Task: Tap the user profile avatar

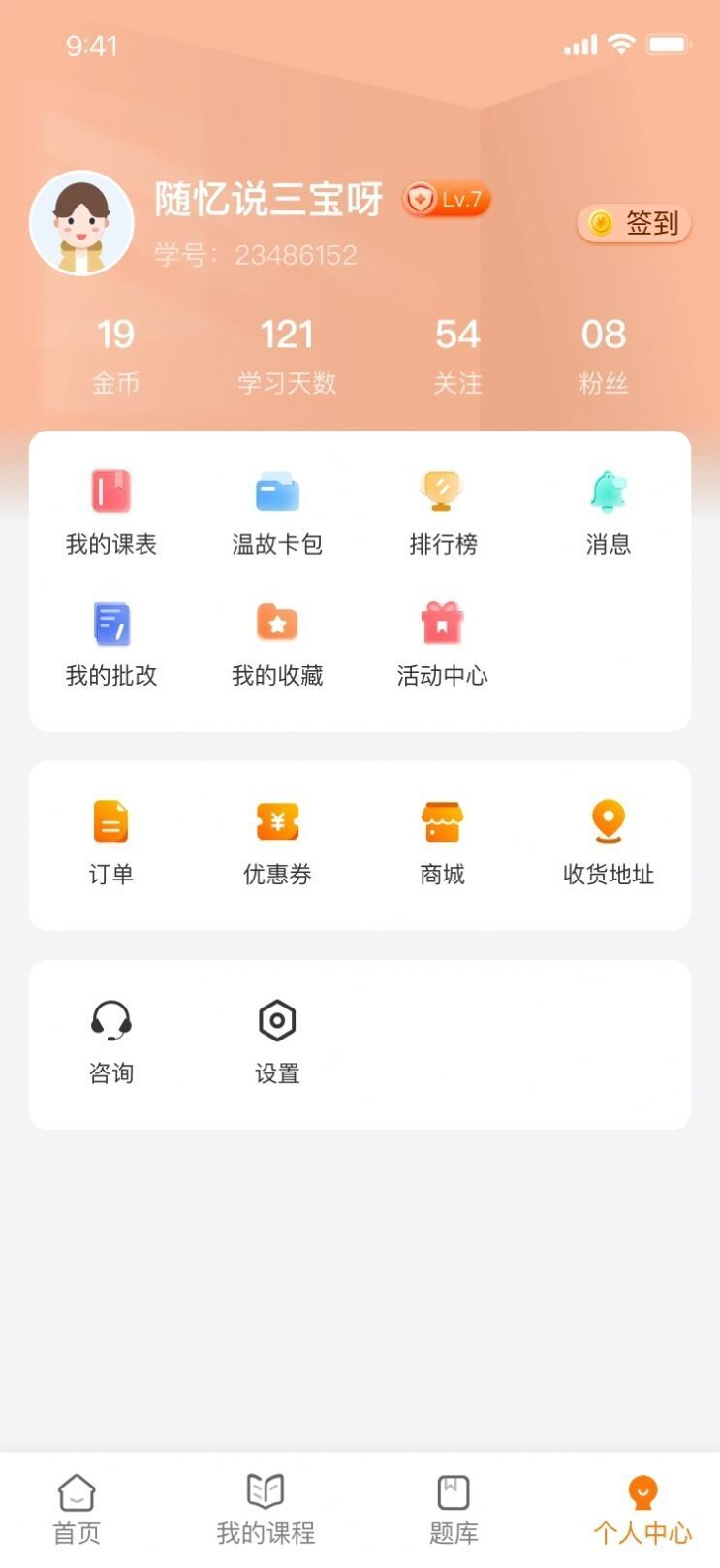Action: (82, 223)
